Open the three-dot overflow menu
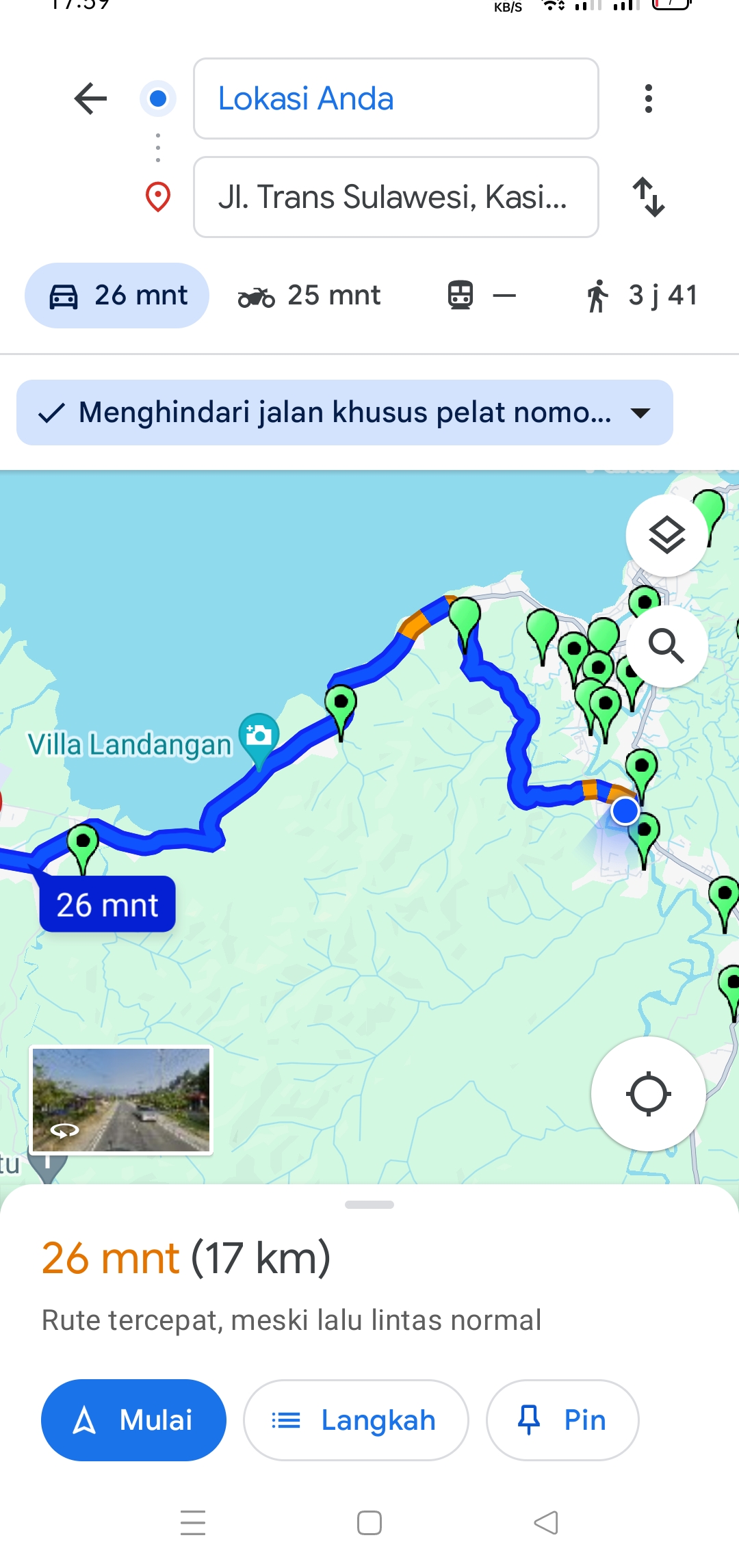This screenshot has width=739, height=1568. [x=648, y=99]
